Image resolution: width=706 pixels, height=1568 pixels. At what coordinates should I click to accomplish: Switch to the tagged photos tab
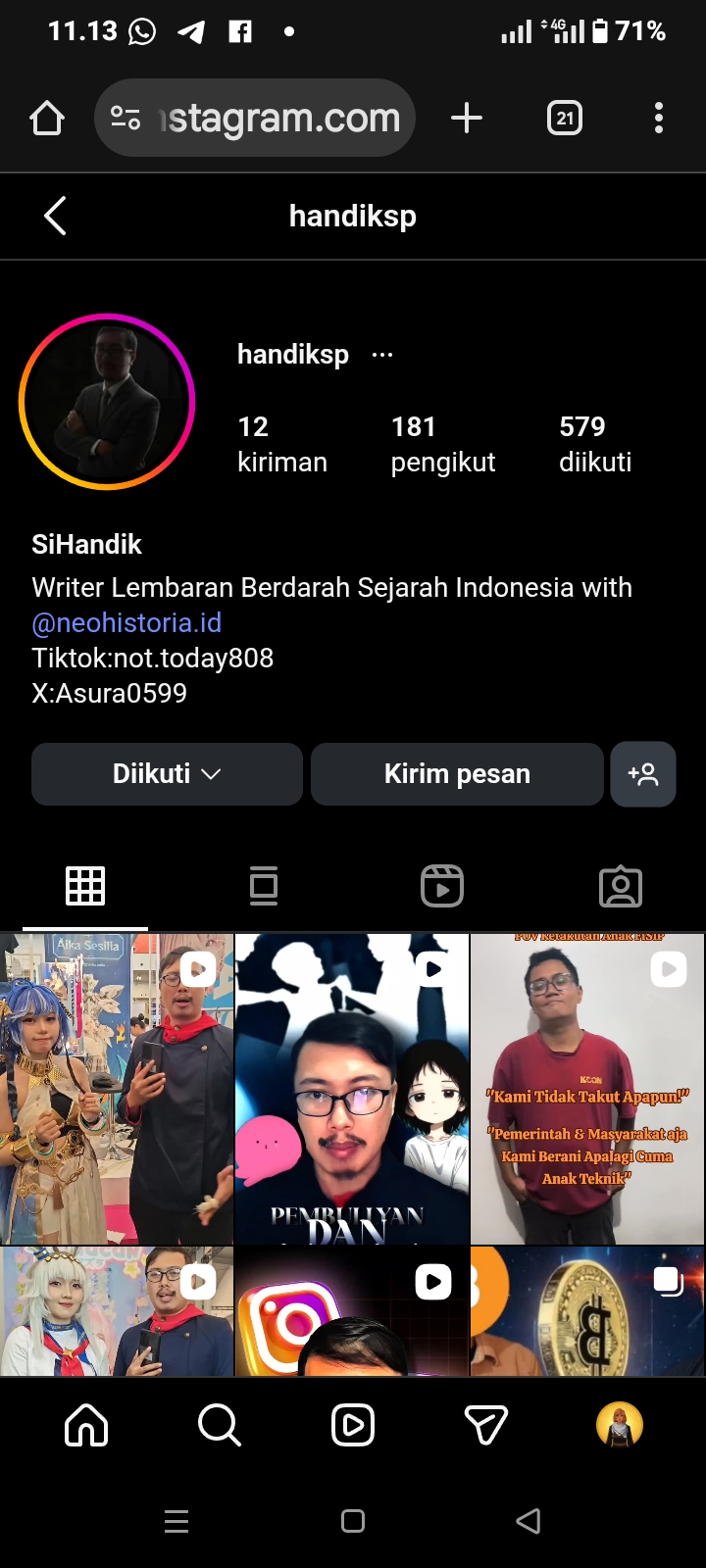pos(620,886)
